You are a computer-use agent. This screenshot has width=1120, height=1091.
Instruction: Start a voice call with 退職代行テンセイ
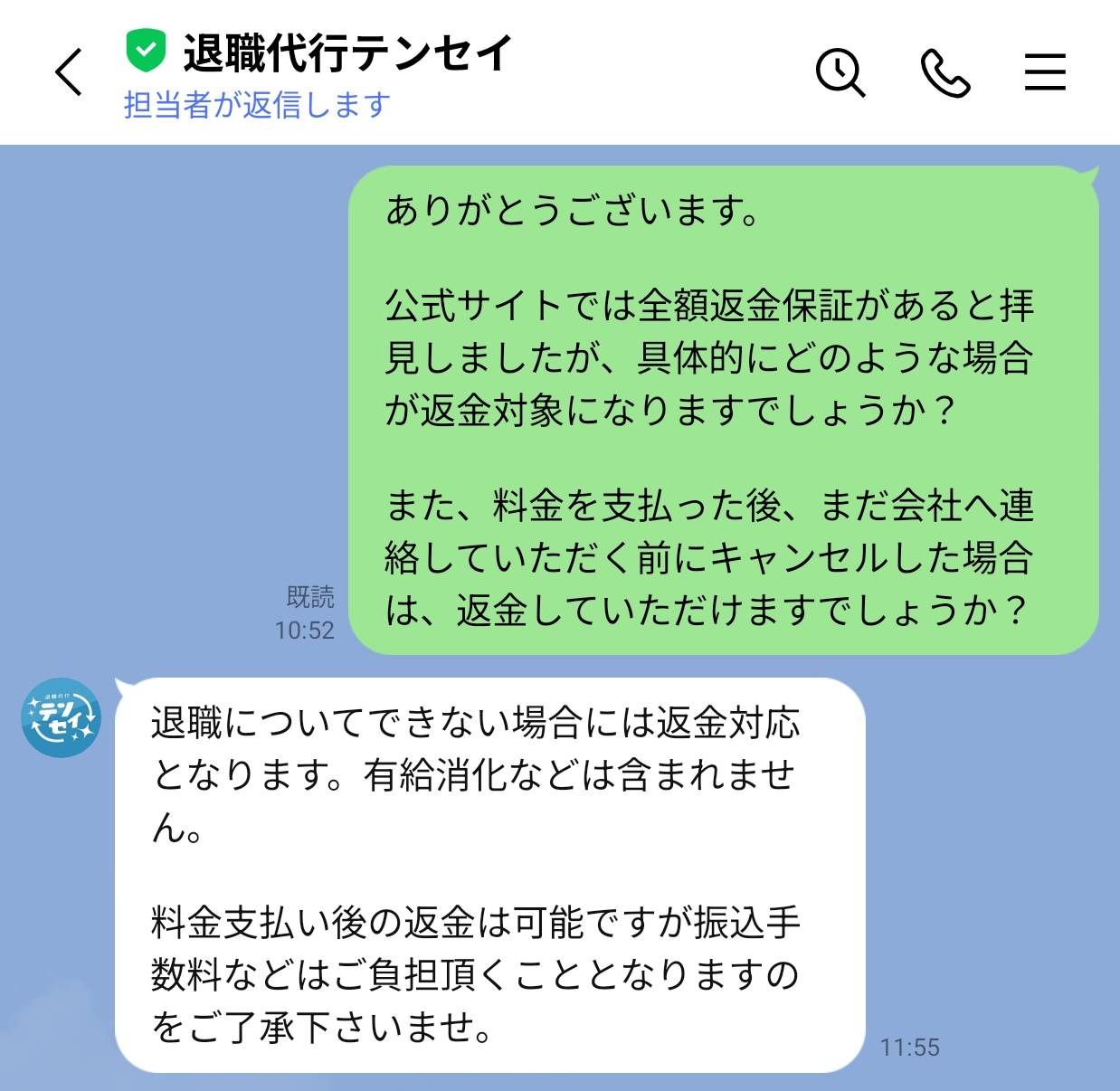pyautogui.click(x=944, y=72)
